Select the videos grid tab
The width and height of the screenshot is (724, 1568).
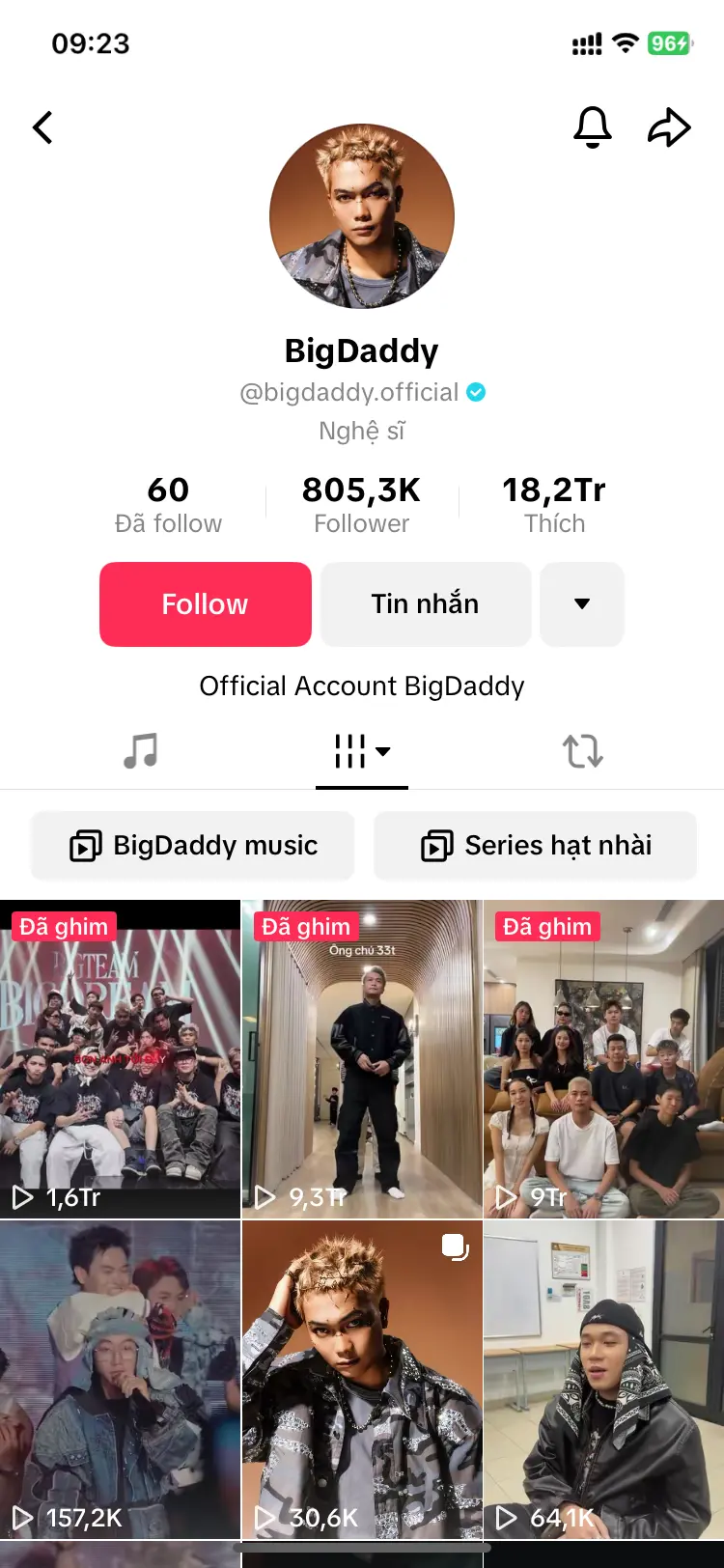[362, 750]
